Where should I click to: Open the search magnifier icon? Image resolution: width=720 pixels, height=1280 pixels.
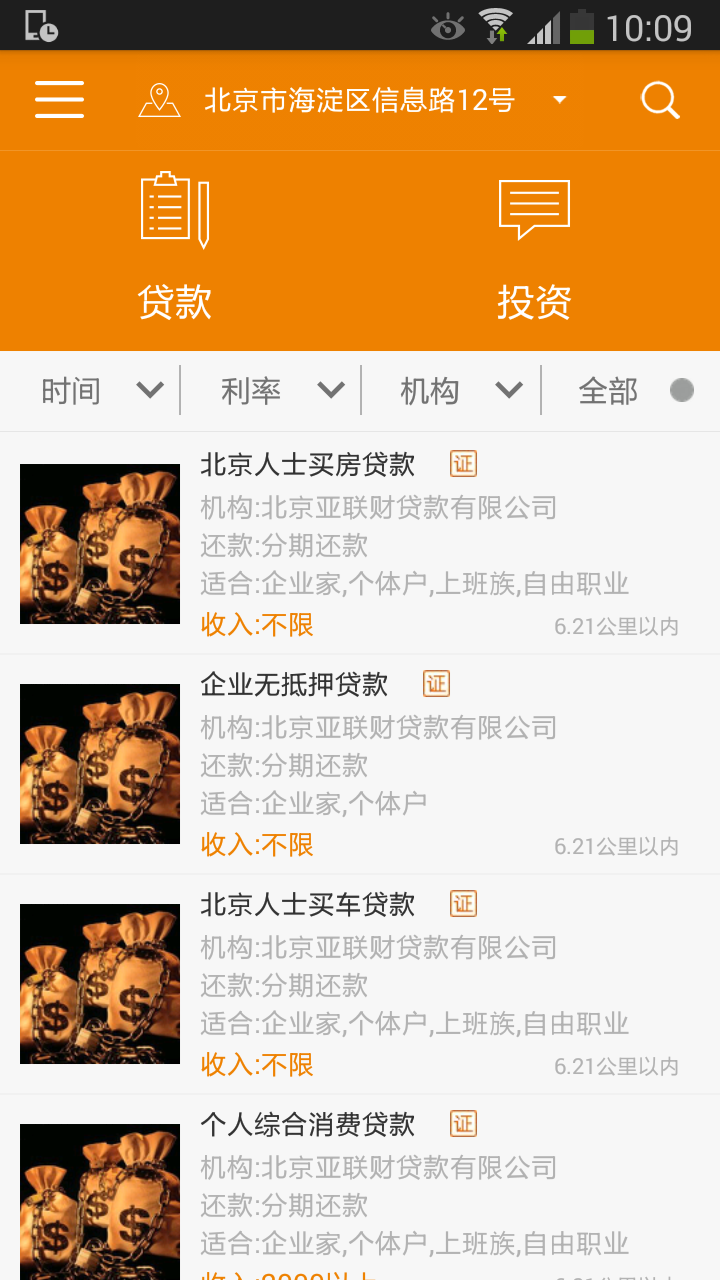[659, 100]
